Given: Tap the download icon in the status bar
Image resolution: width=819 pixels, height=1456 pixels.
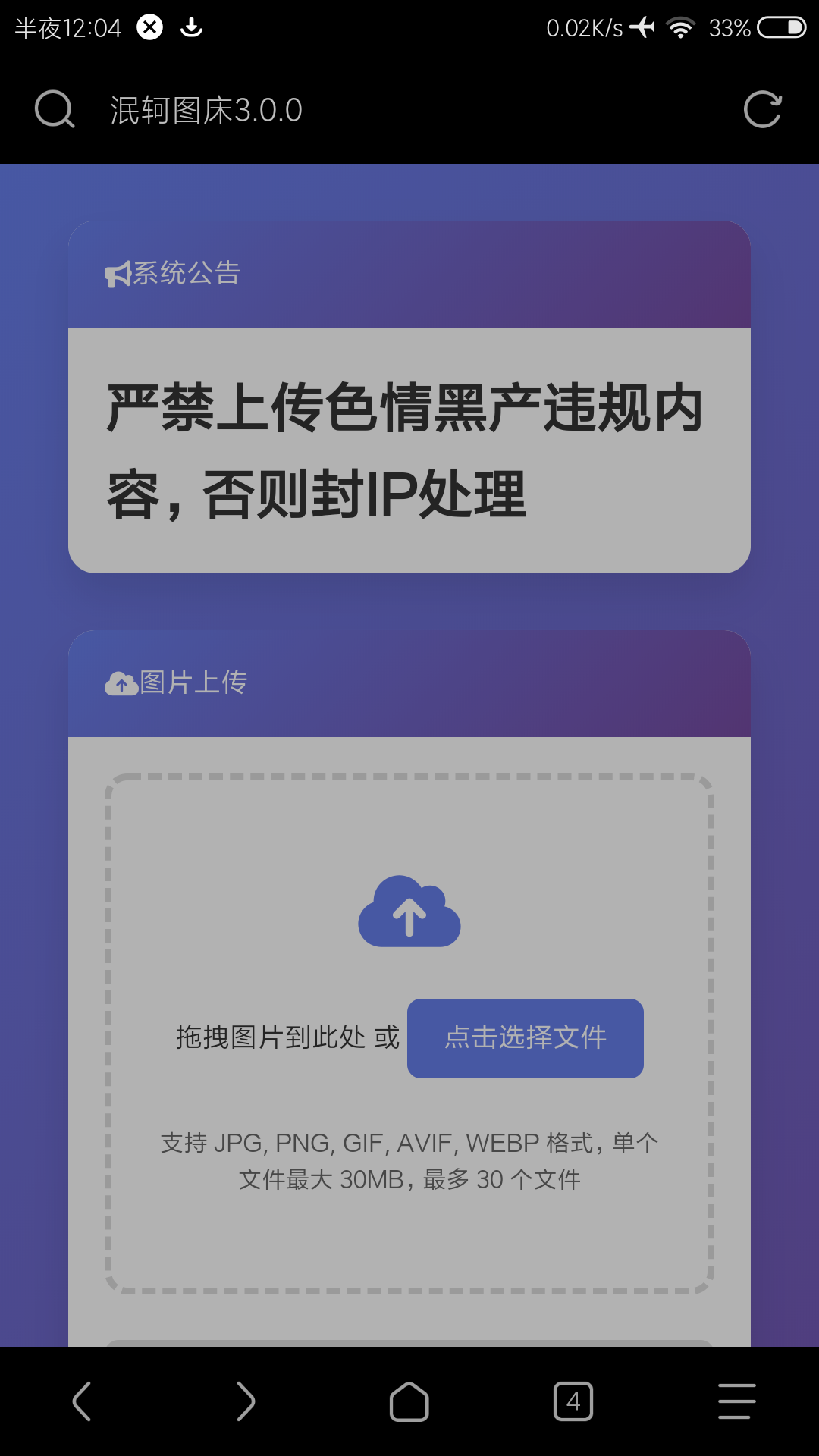Looking at the screenshot, I should (x=191, y=27).
